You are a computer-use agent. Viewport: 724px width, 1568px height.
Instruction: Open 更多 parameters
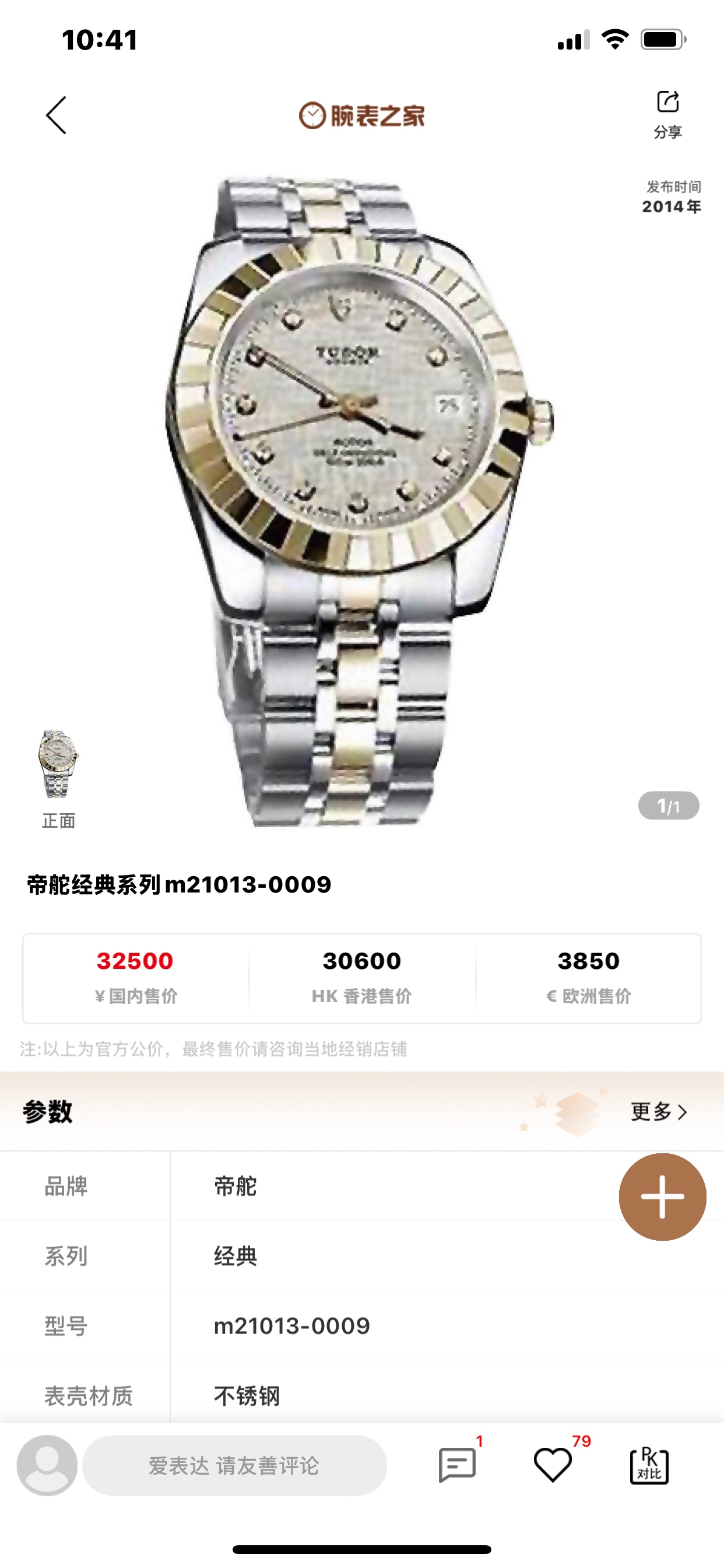pos(658,1111)
